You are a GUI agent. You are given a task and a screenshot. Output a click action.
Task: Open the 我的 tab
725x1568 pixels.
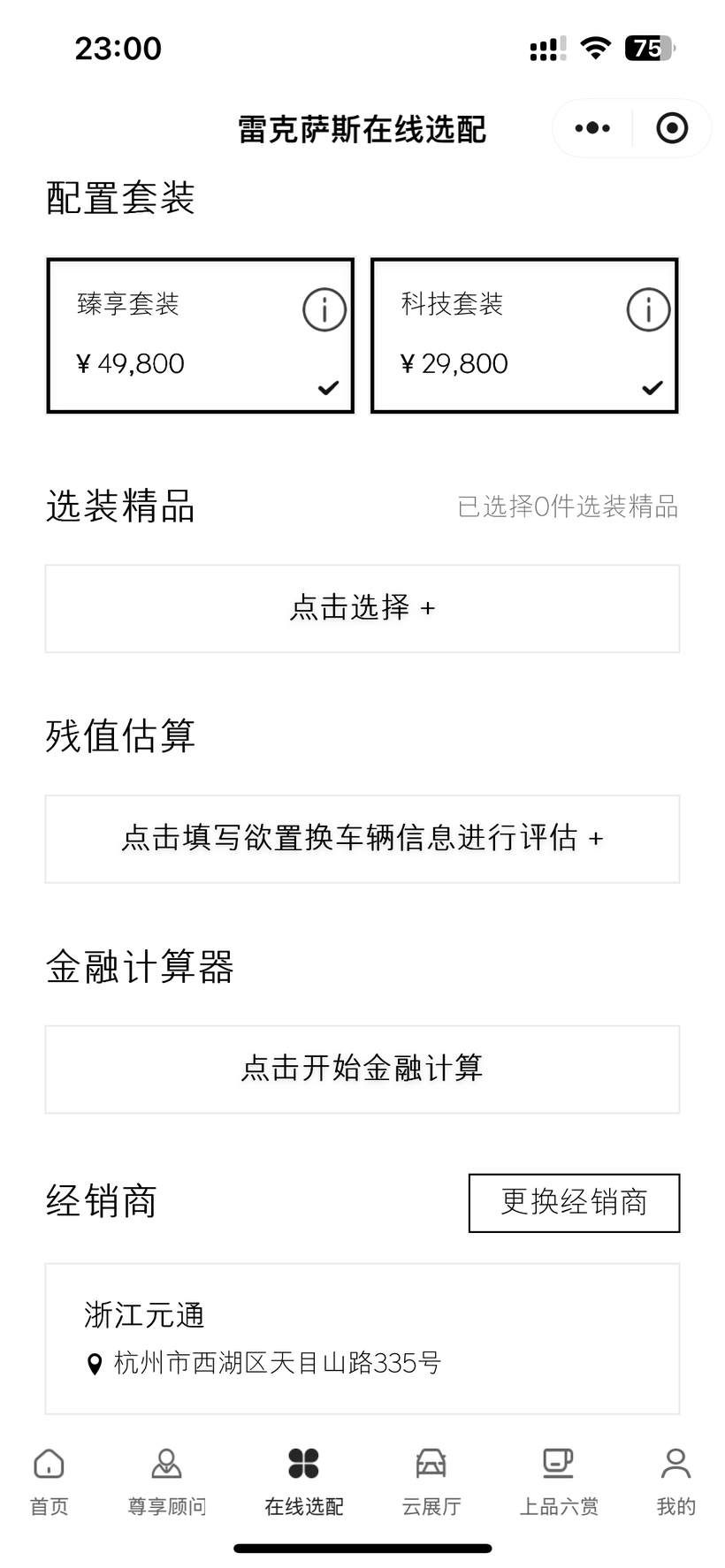[675, 1482]
